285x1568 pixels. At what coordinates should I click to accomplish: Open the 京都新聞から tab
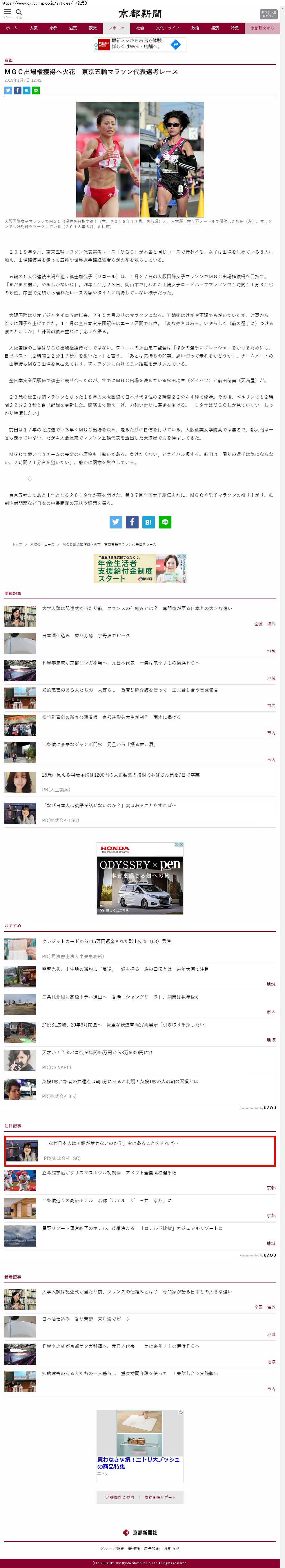tap(262, 28)
